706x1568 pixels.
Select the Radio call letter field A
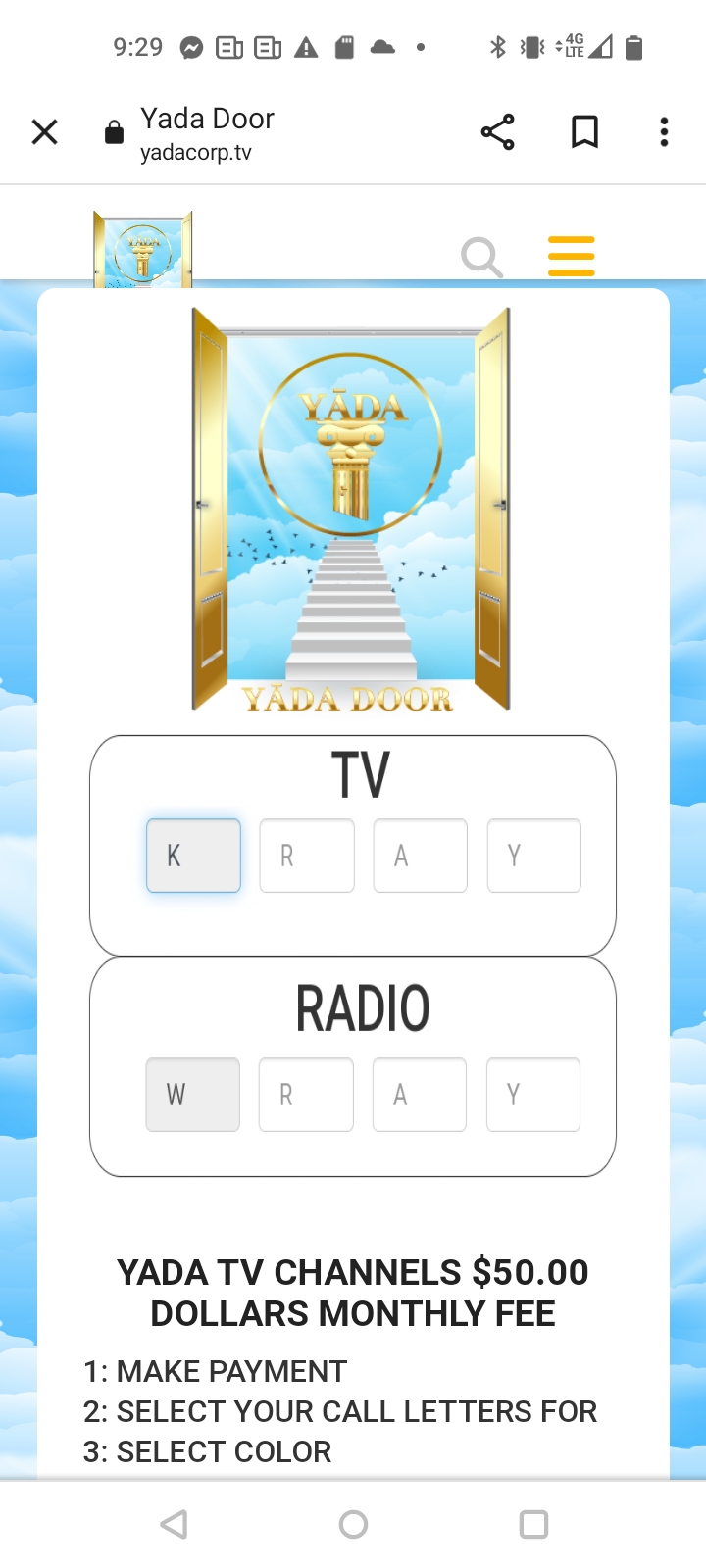pyautogui.click(x=419, y=1095)
